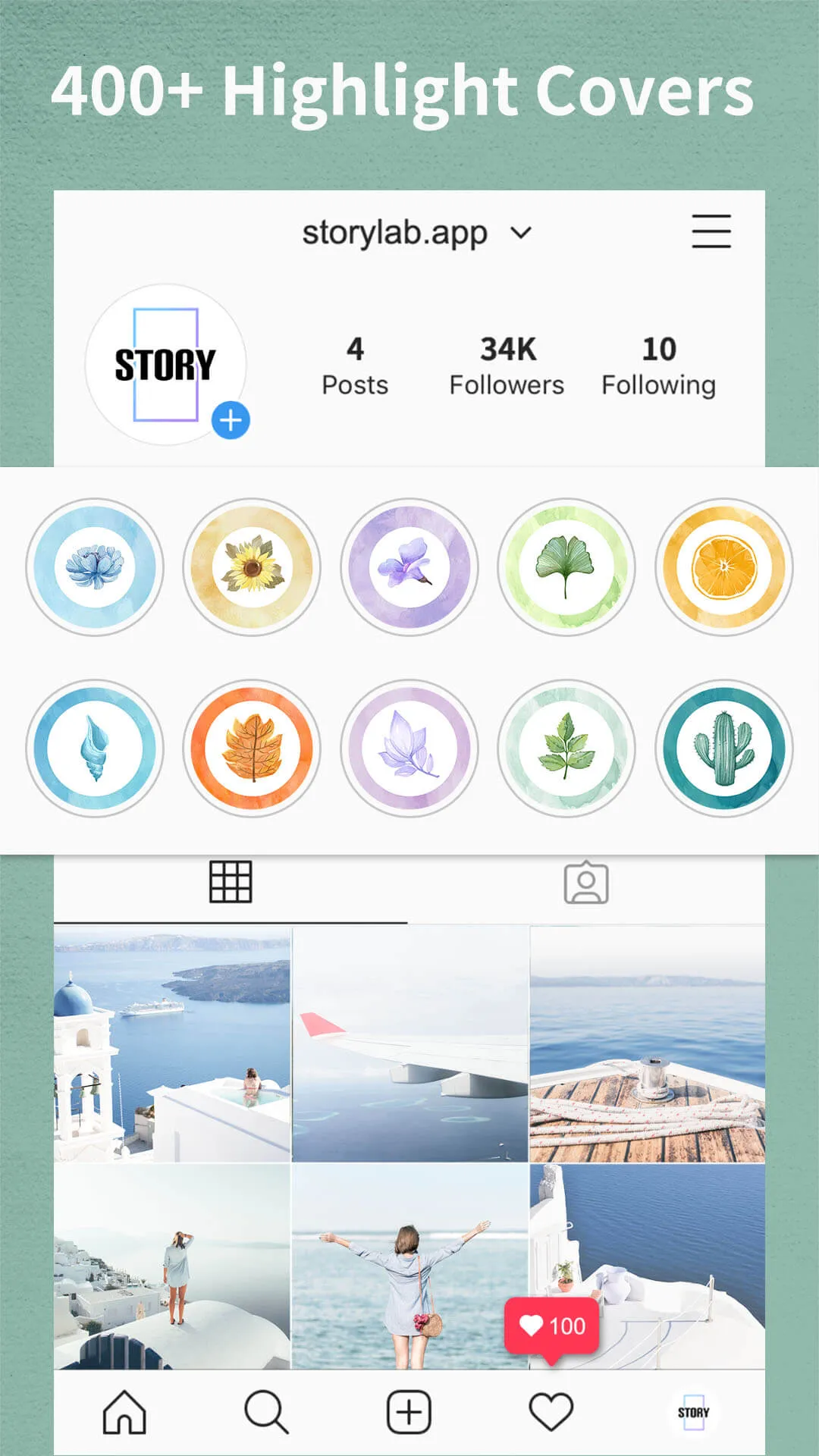This screenshot has width=819, height=1456.
Task: Select the seashell highlight cover
Action: coord(94,748)
